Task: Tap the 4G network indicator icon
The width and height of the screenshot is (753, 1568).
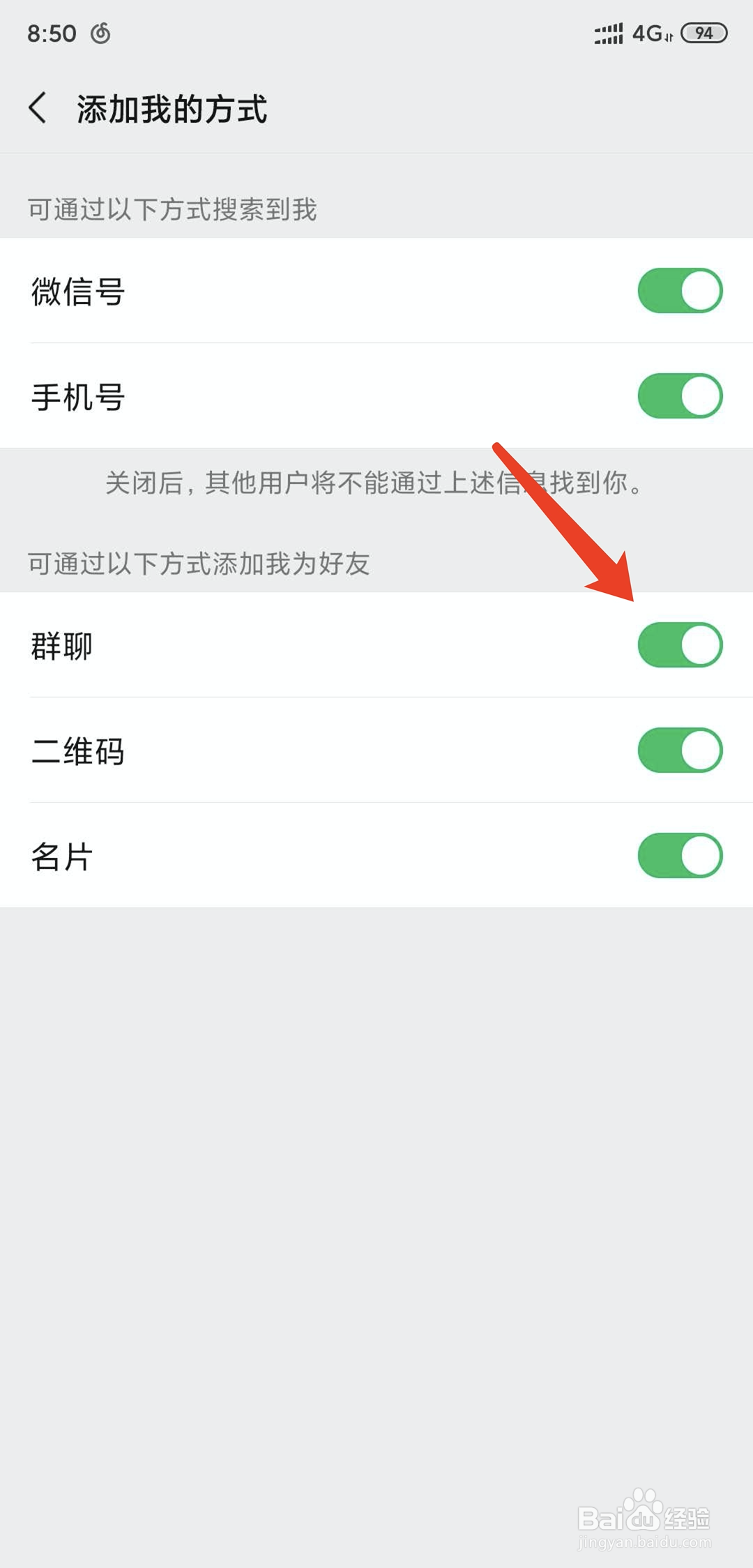Action: pyautogui.click(x=648, y=31)
